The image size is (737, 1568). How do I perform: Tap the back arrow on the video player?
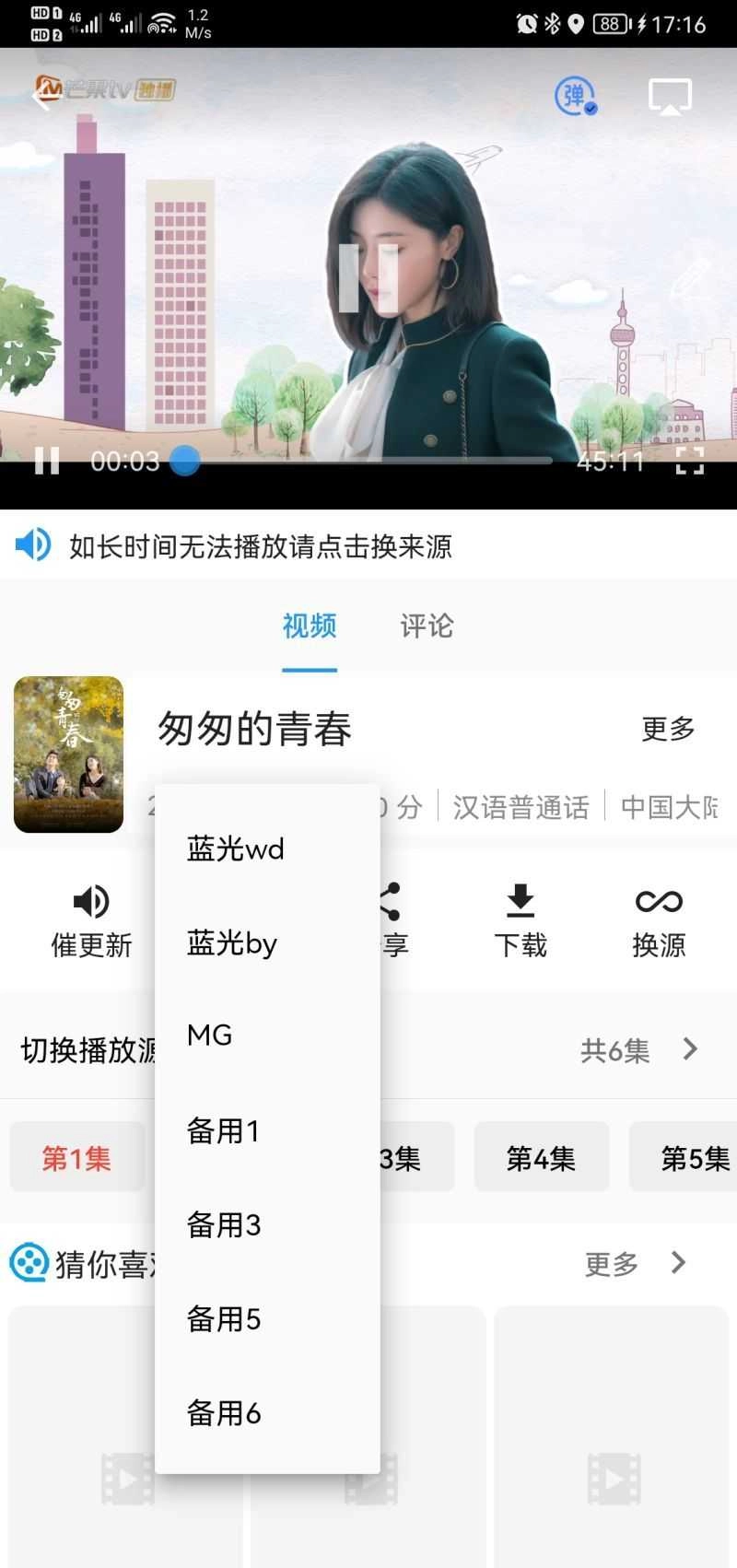click(x=41, y=97)
